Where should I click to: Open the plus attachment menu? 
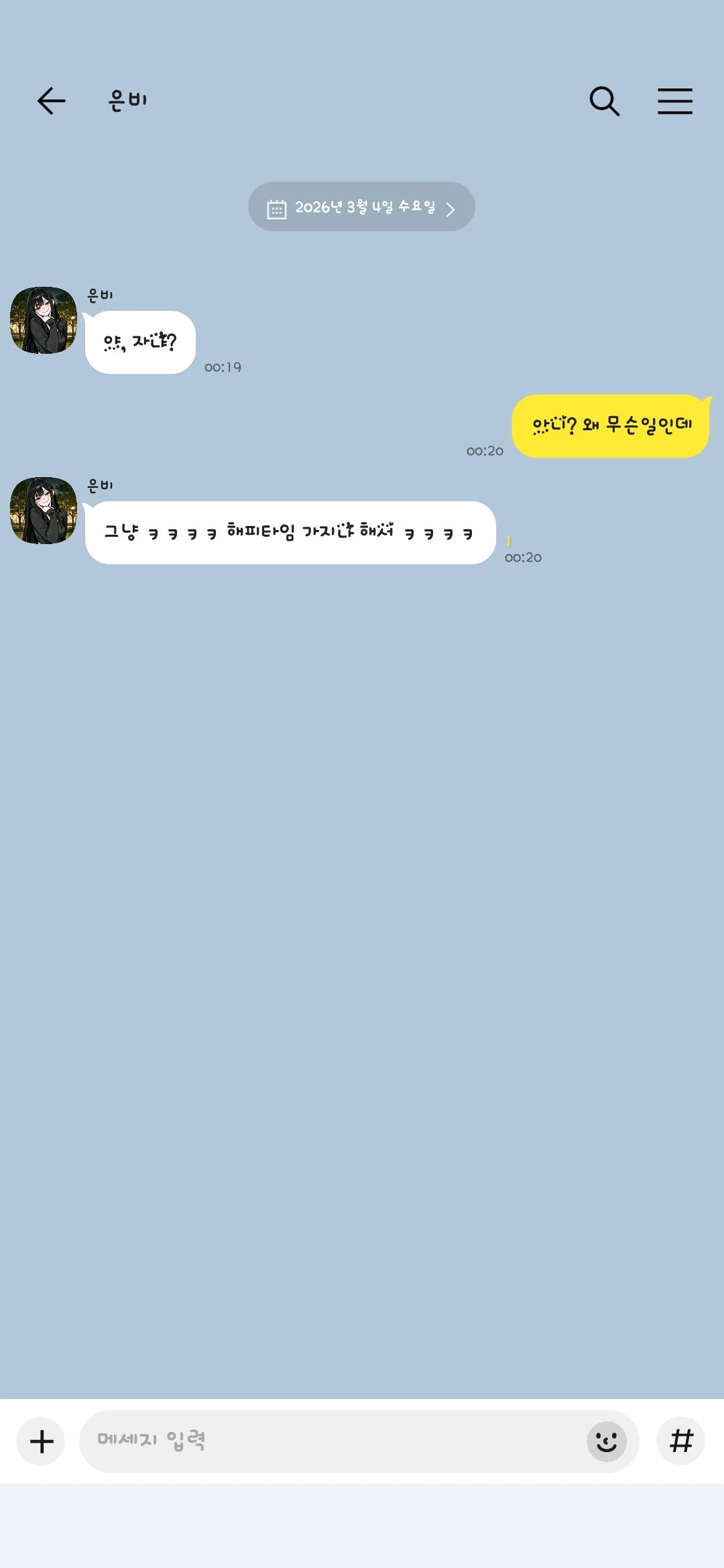tap(42, 1441)
